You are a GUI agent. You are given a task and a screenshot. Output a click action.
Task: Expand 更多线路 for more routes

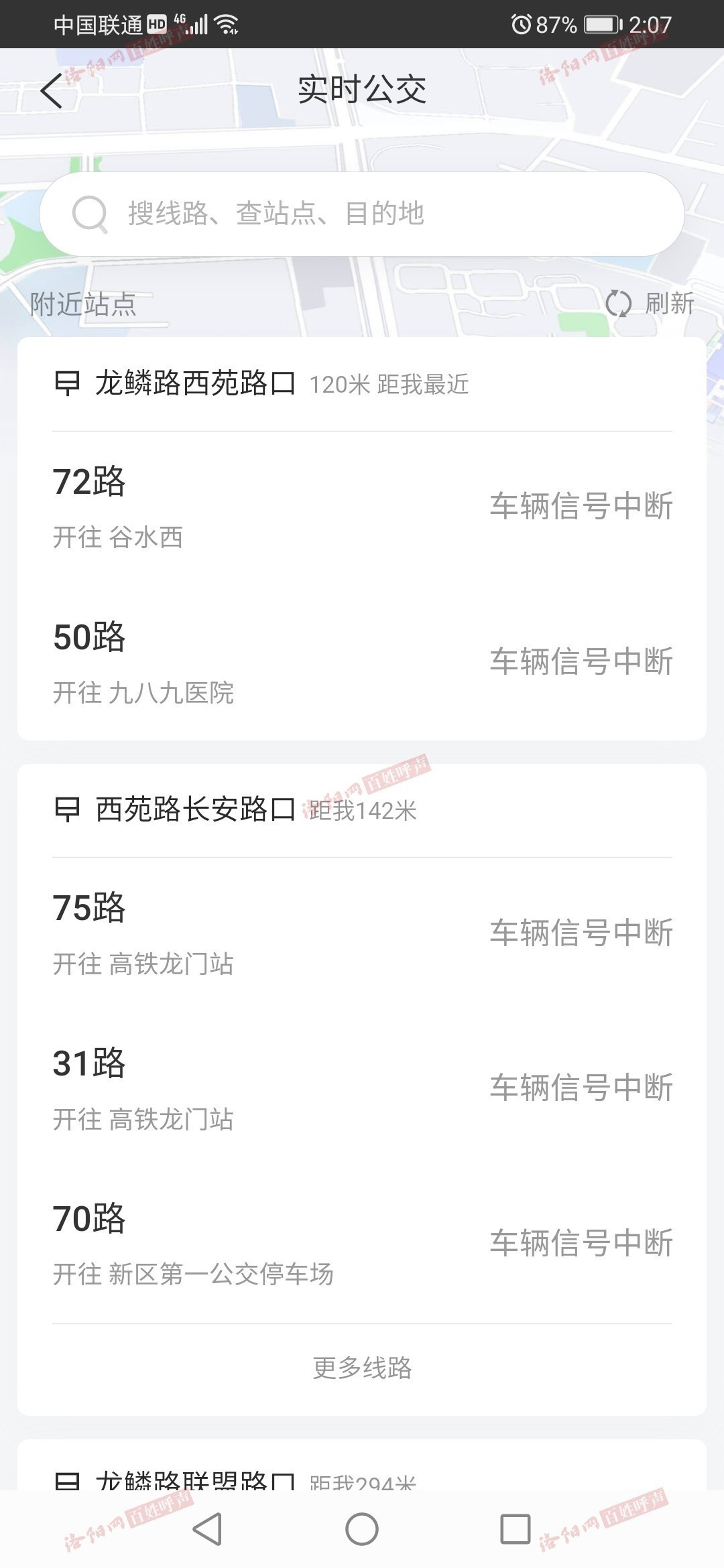pos(362,1368)
